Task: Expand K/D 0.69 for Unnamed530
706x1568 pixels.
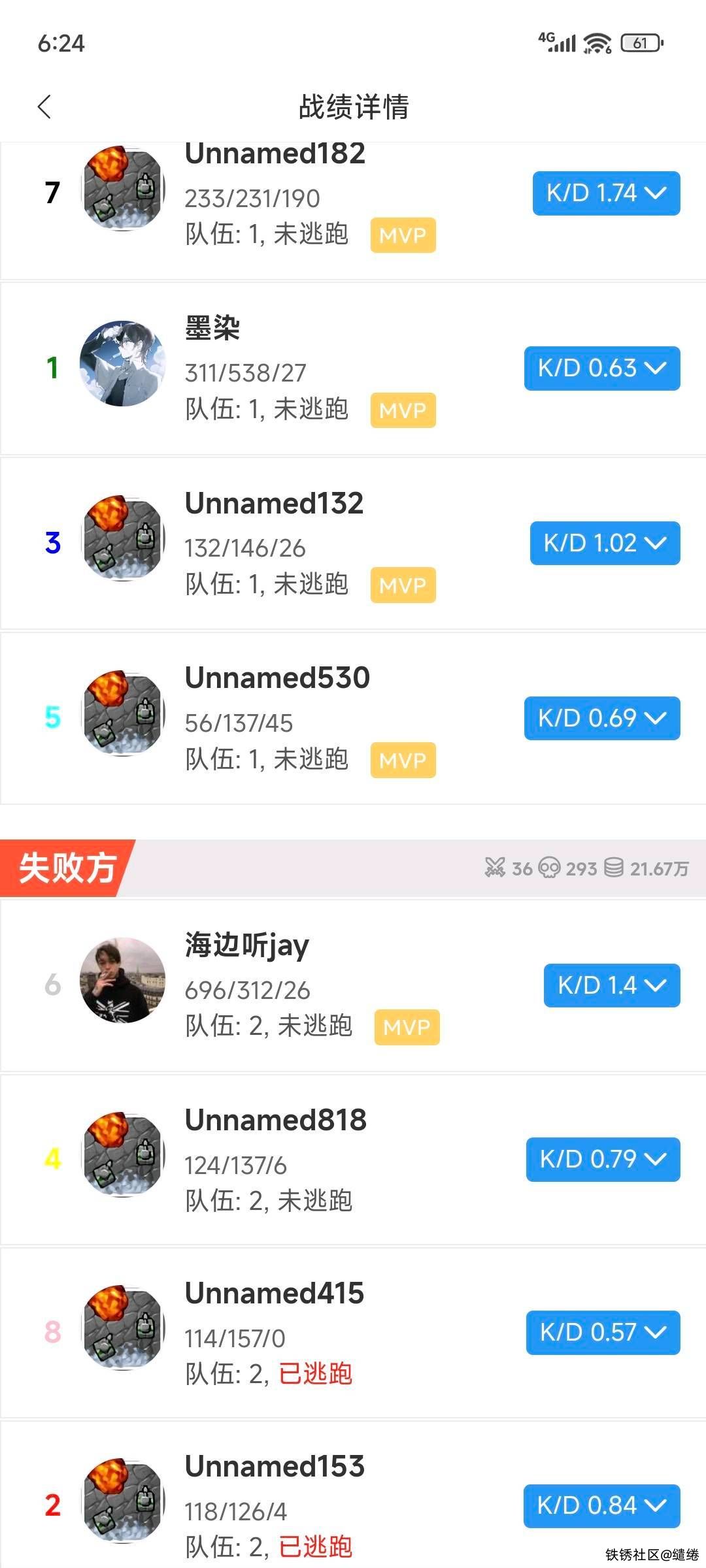Action: (601, 718)
